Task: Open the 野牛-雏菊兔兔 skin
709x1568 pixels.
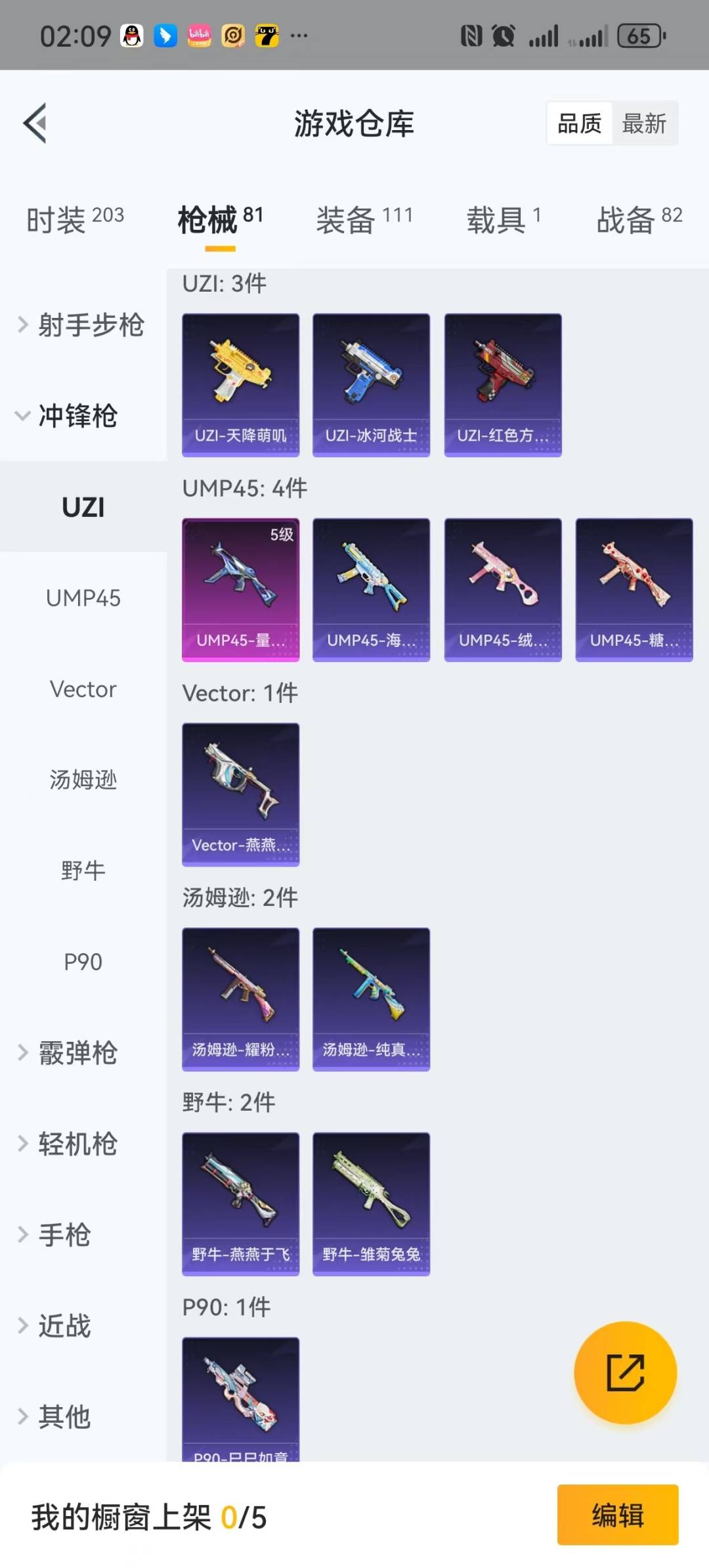Action: point(372,1204)
